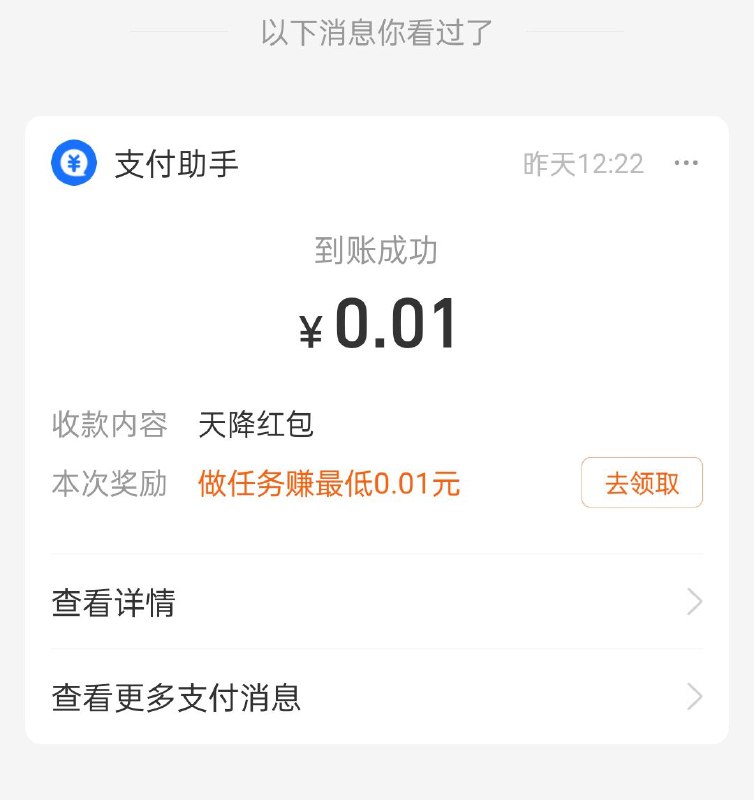The height and width of the screenshot is (800, 754).
Task: Open the 做任务赚最低0.01元 task link
Action: pos(328,483)
